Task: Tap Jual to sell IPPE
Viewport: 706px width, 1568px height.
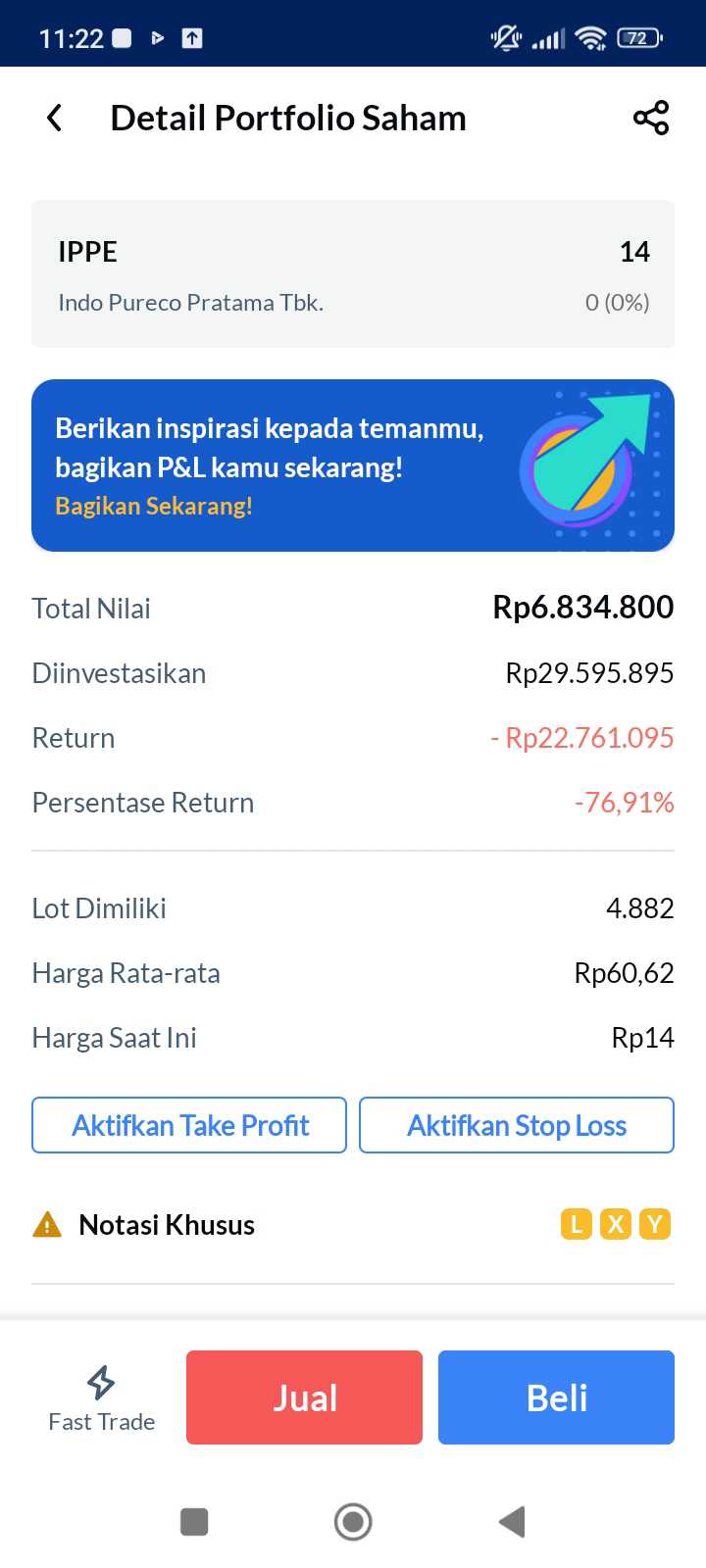Action: point(304,1397)
